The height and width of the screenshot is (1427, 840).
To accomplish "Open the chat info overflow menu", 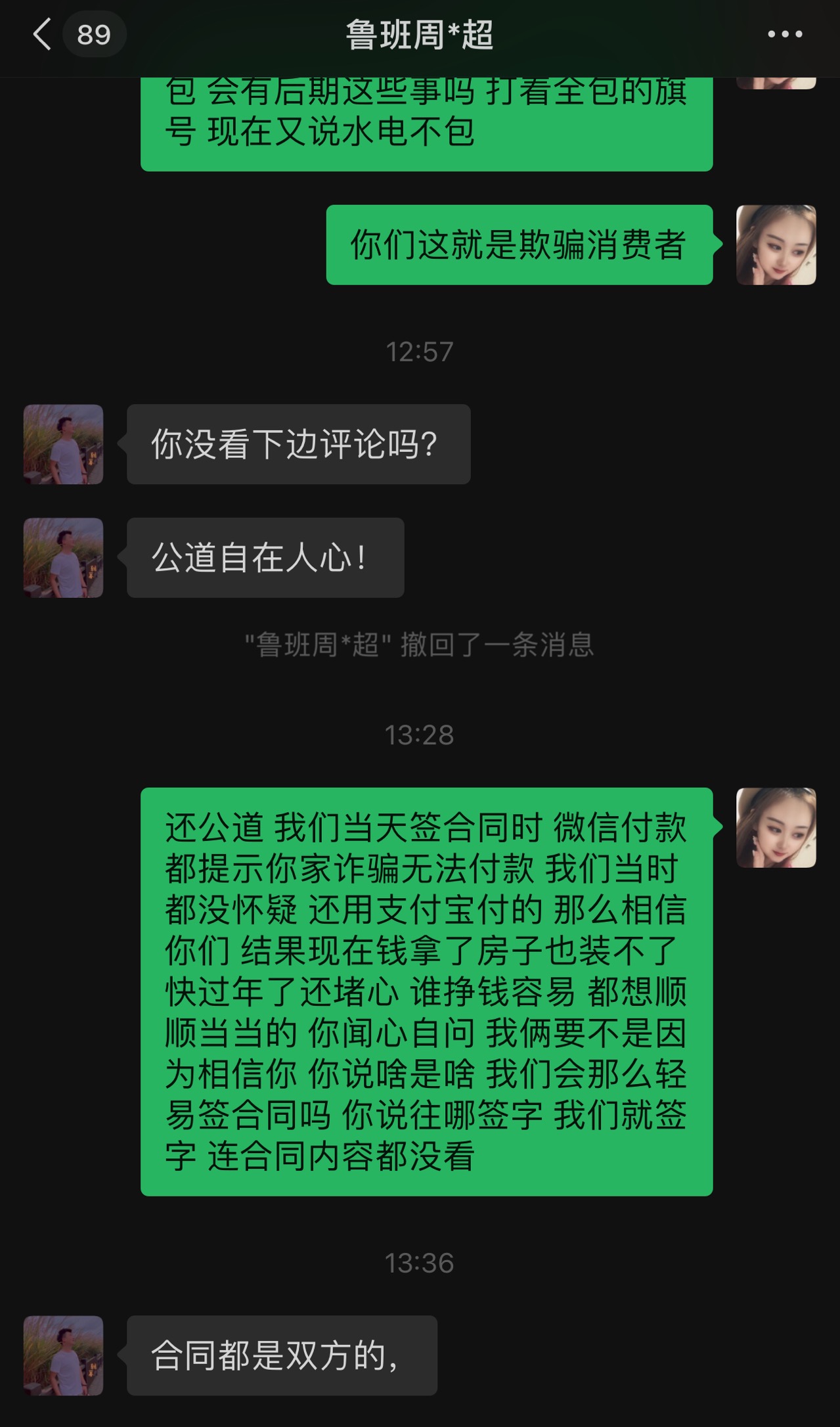I will coord(785,35).
